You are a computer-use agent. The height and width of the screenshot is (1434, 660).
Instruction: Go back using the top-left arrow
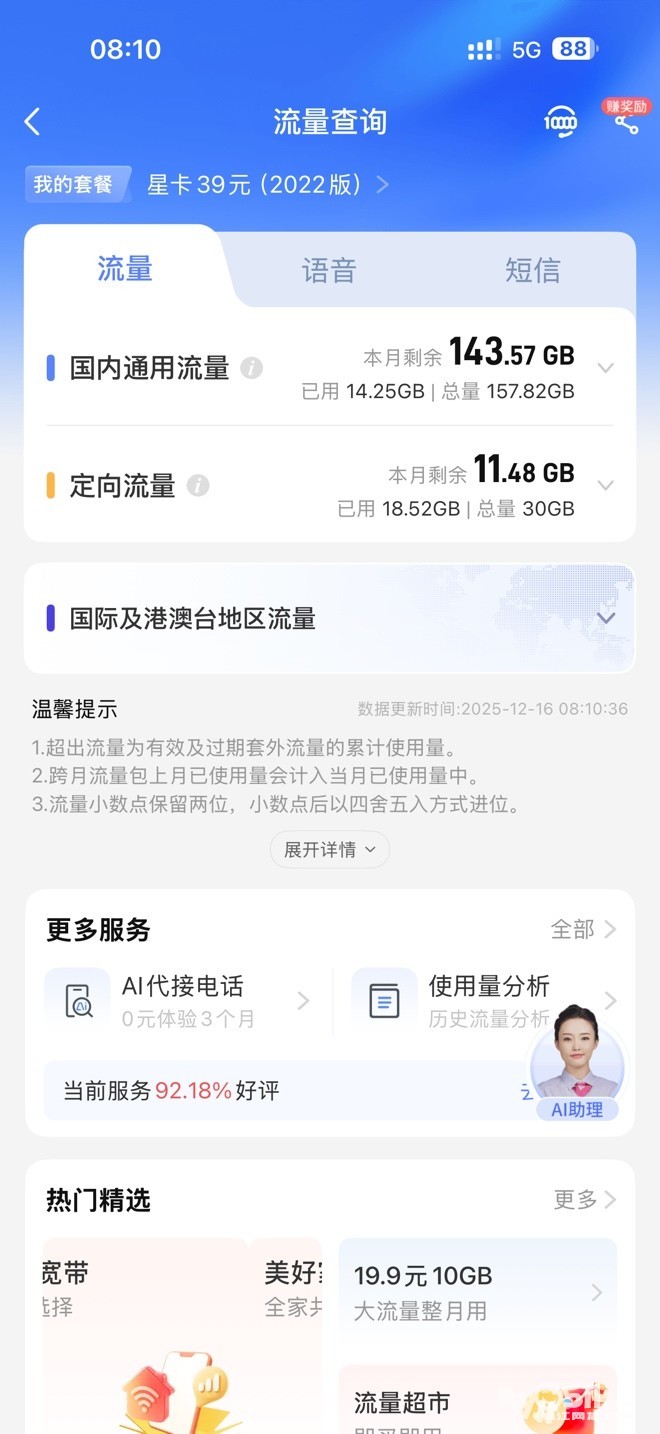pyautogui.click(x=33, y=122)
